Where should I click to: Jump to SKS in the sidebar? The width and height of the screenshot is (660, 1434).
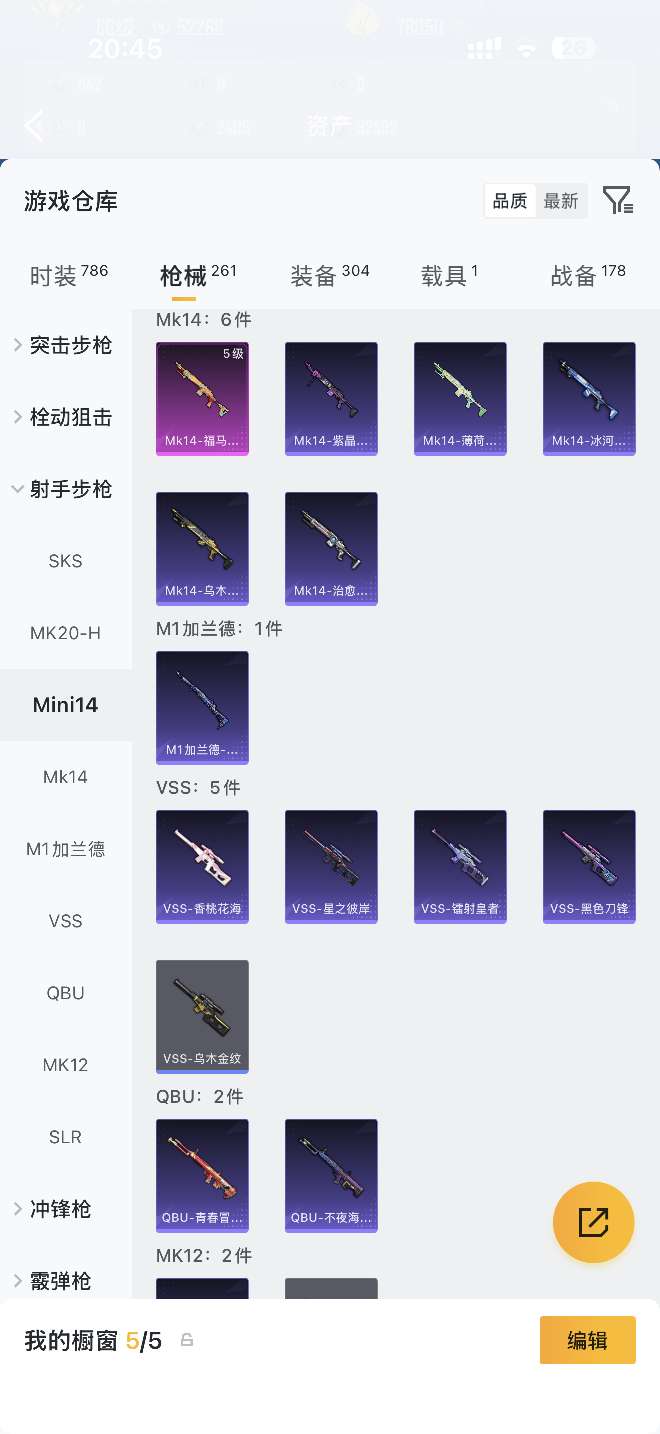coord(66,561)
